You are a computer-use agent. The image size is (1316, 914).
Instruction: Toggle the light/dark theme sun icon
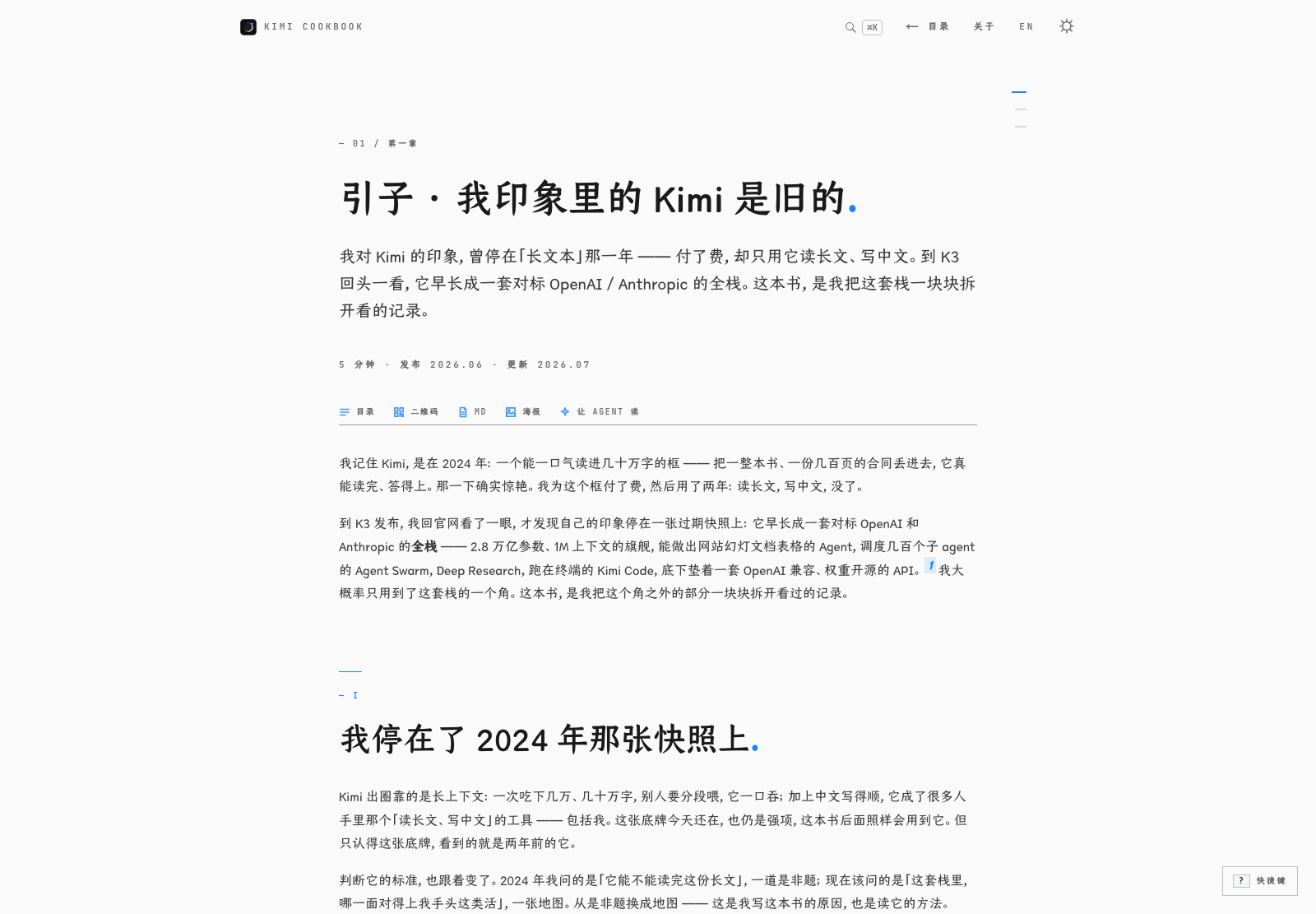click(x=1067, y=26)
